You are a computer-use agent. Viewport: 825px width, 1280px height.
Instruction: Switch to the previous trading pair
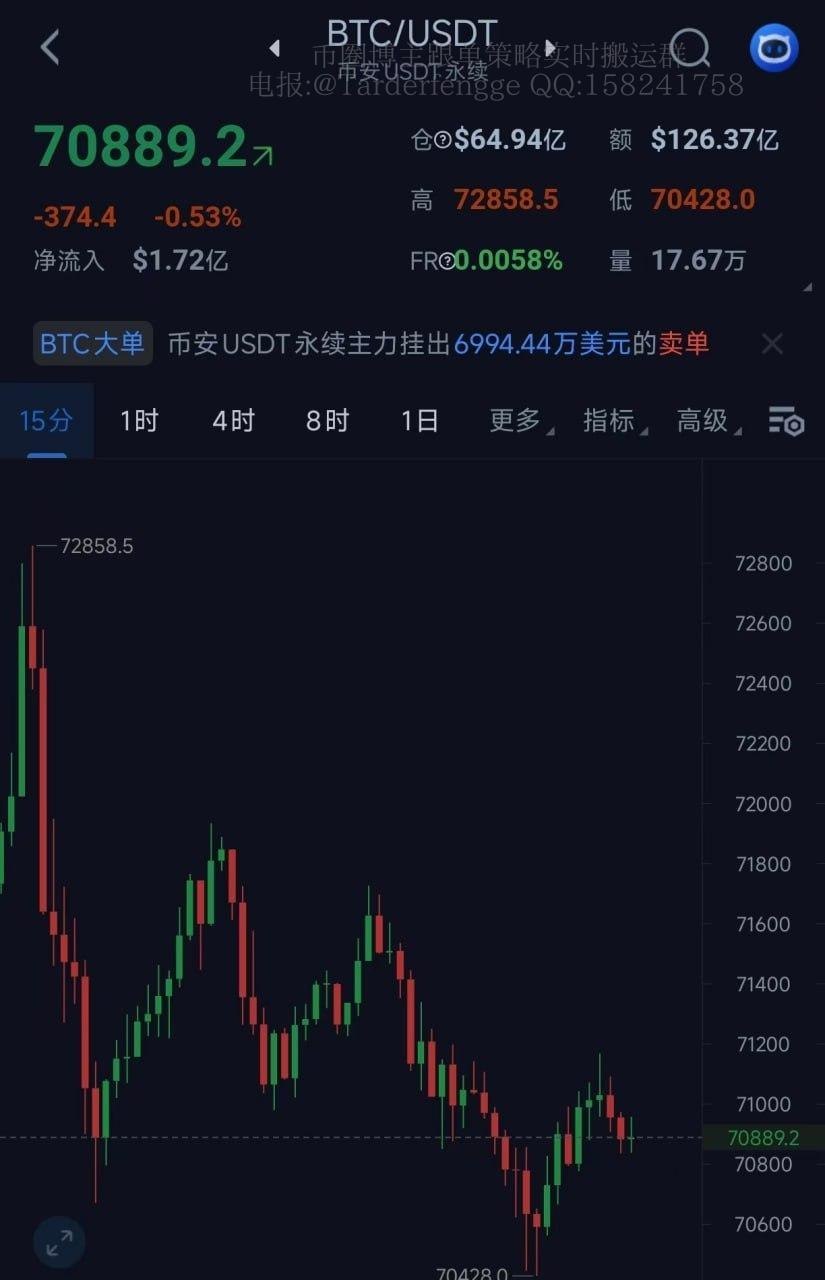tap(274, 48)
